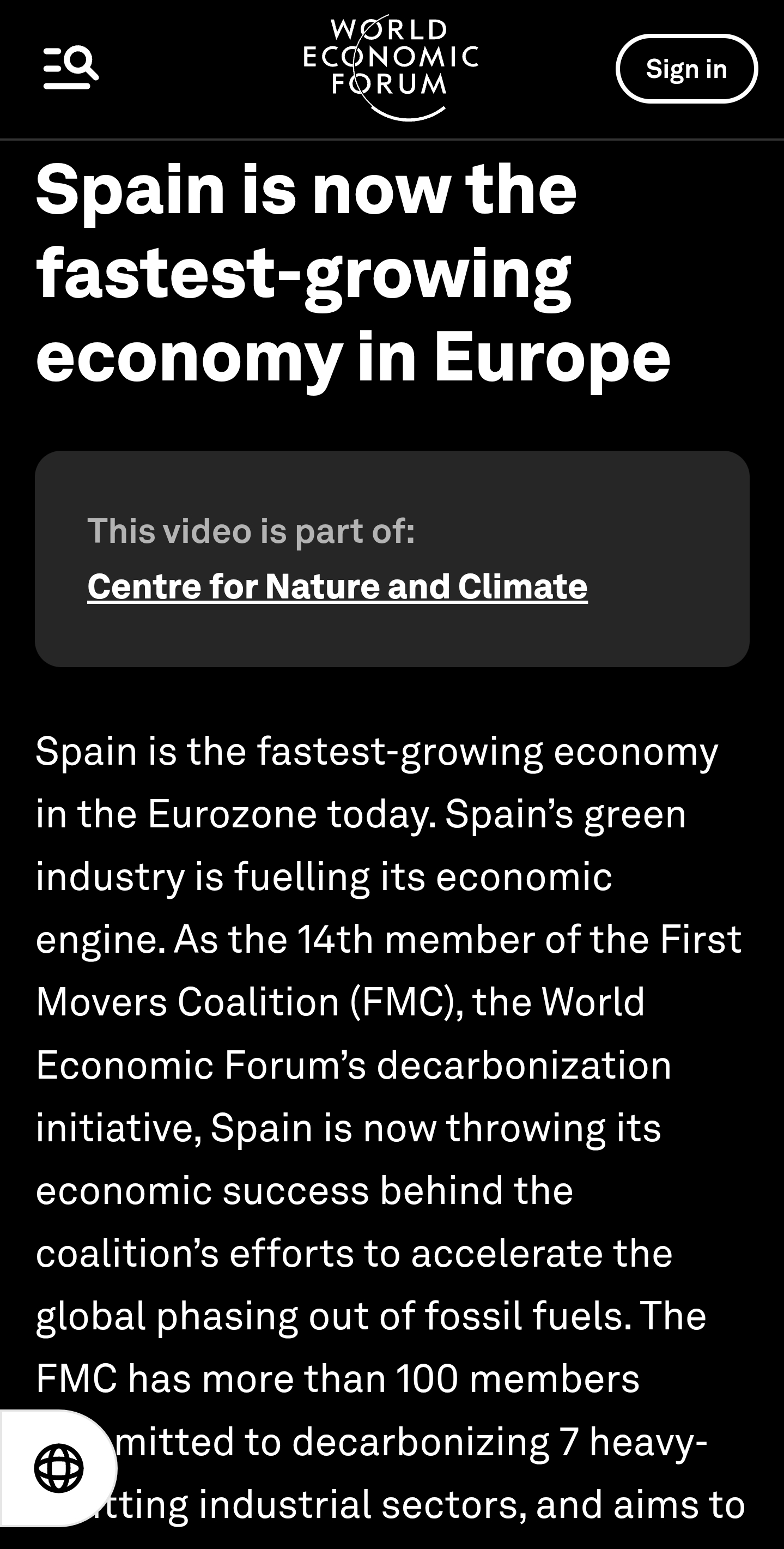Open the globe language selector
The height and width of the screenshot is (1549, 784).
pyautogui.click(x=58, y=1468)
